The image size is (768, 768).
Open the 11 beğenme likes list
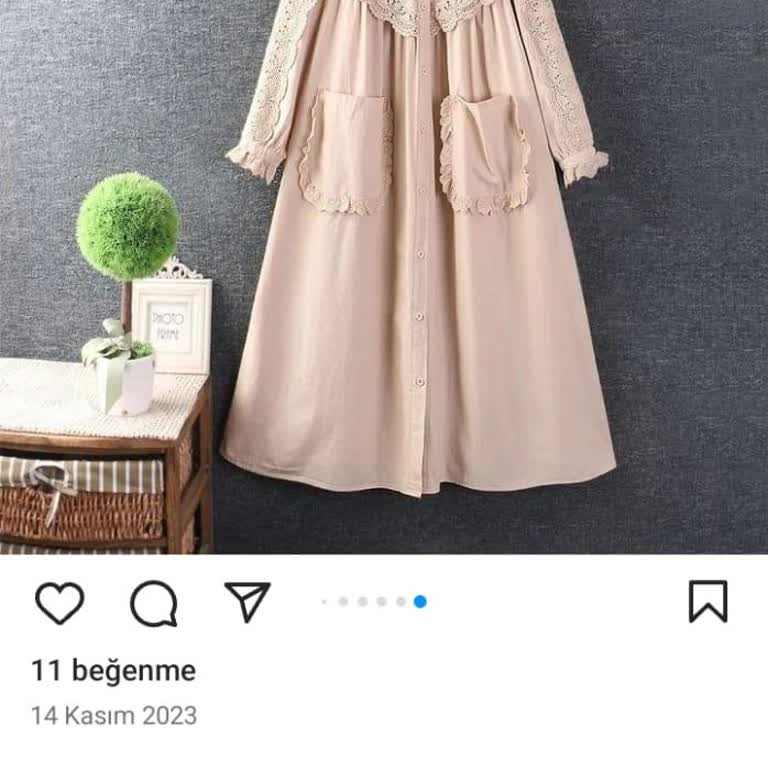coord(113,670)
